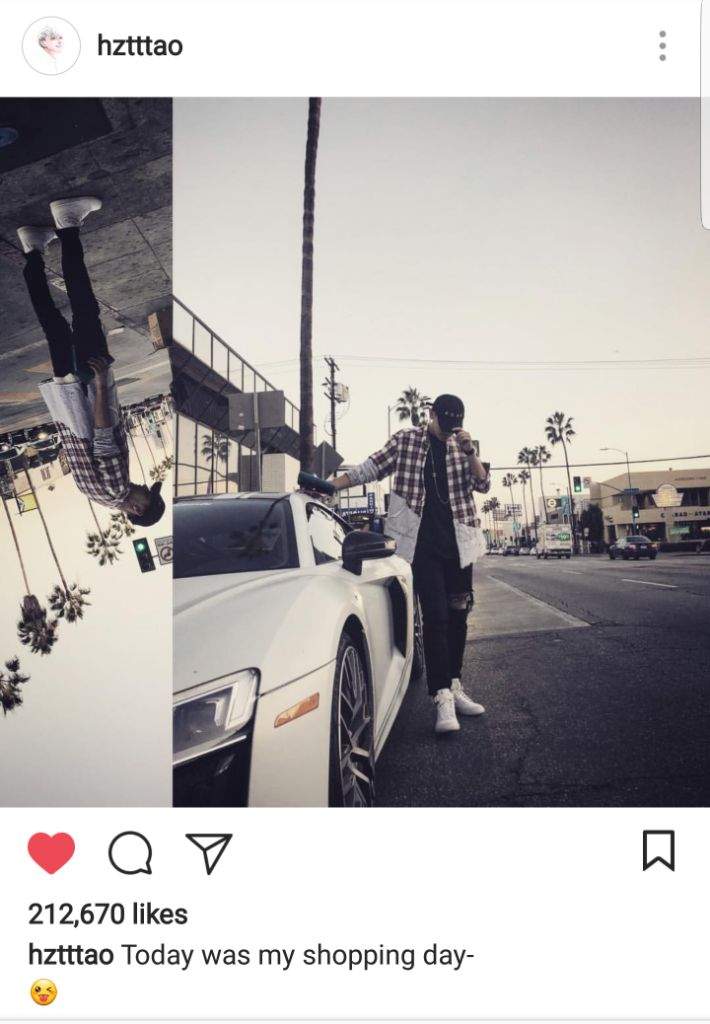Open the post's three-dot overflow menu
The image size is (710, 1024).
click(x=662, y=46)
